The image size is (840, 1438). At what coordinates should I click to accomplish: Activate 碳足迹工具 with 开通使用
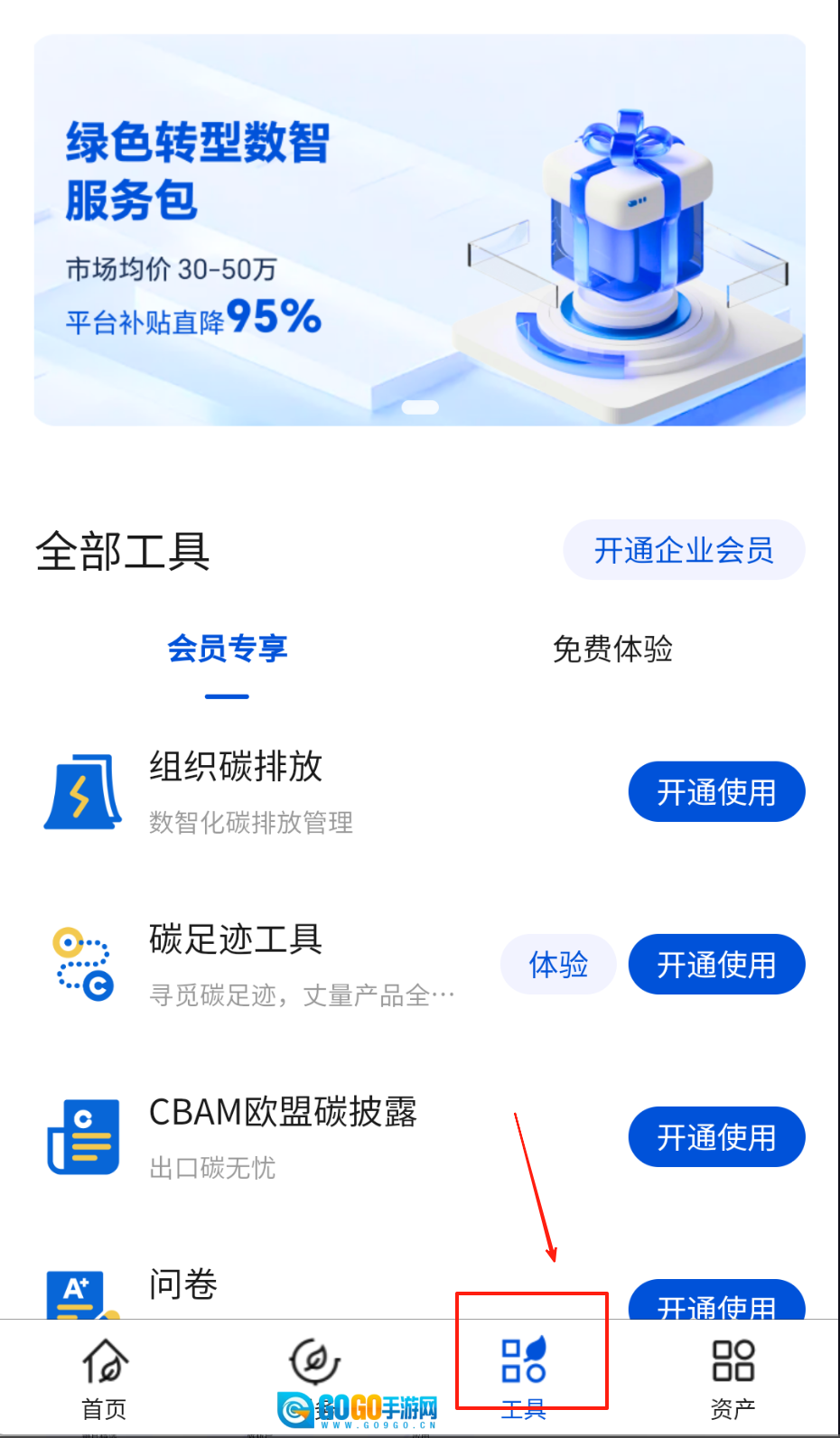point(716,965)
